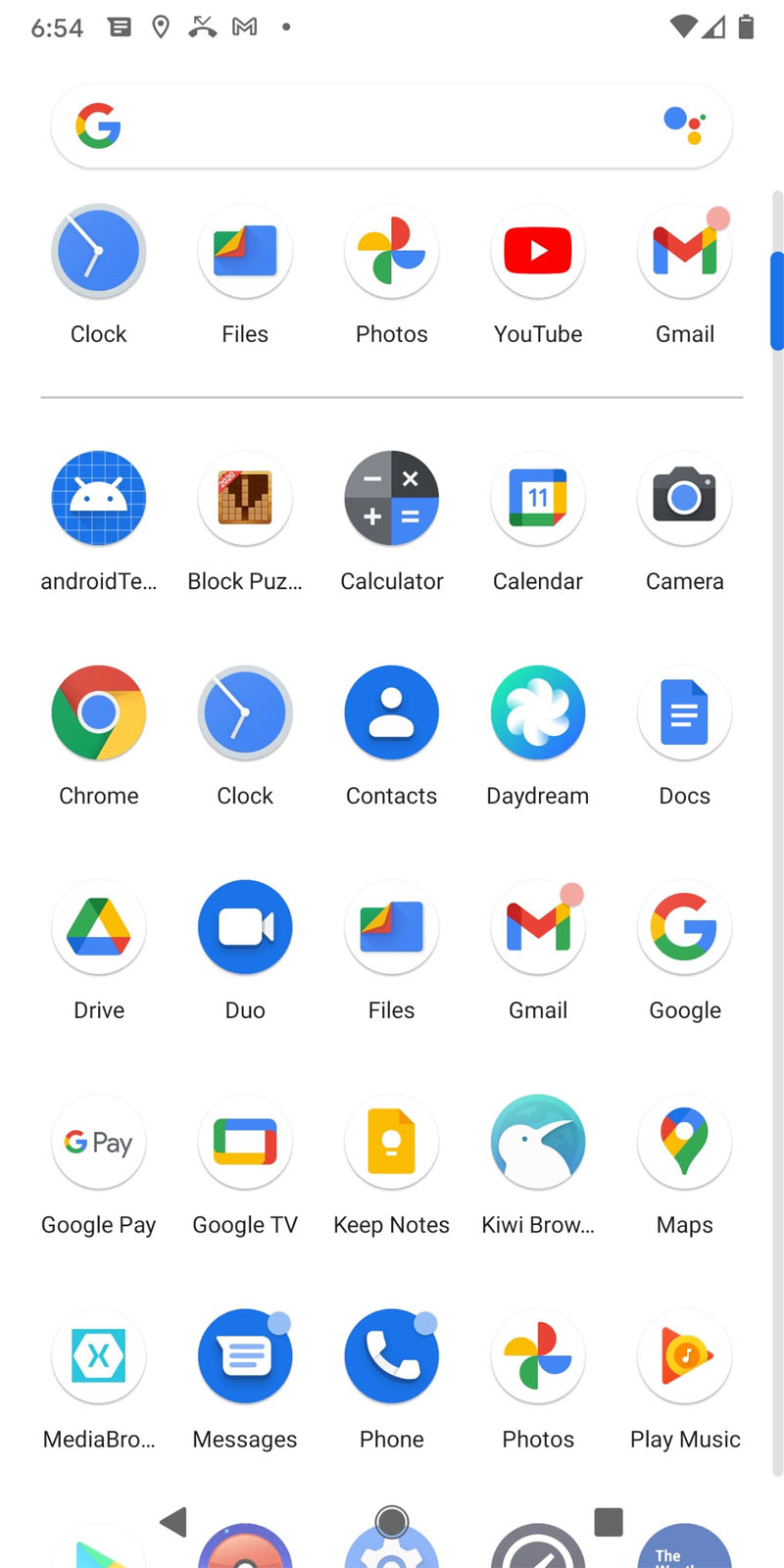Open the Daydream app
Image resolution: width=784 pixels, height=1568 pixels.
(538, 712)
